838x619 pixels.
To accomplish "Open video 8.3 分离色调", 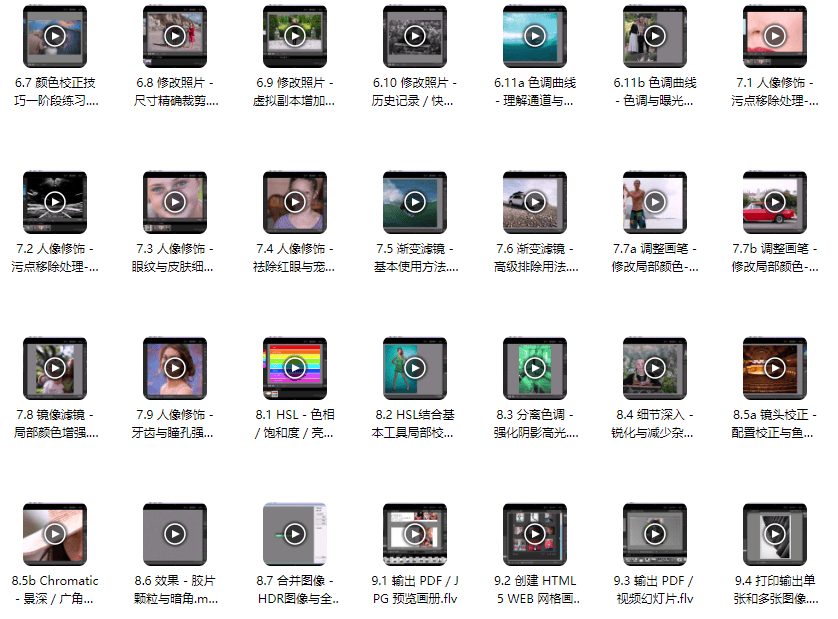I will point(535,368).
